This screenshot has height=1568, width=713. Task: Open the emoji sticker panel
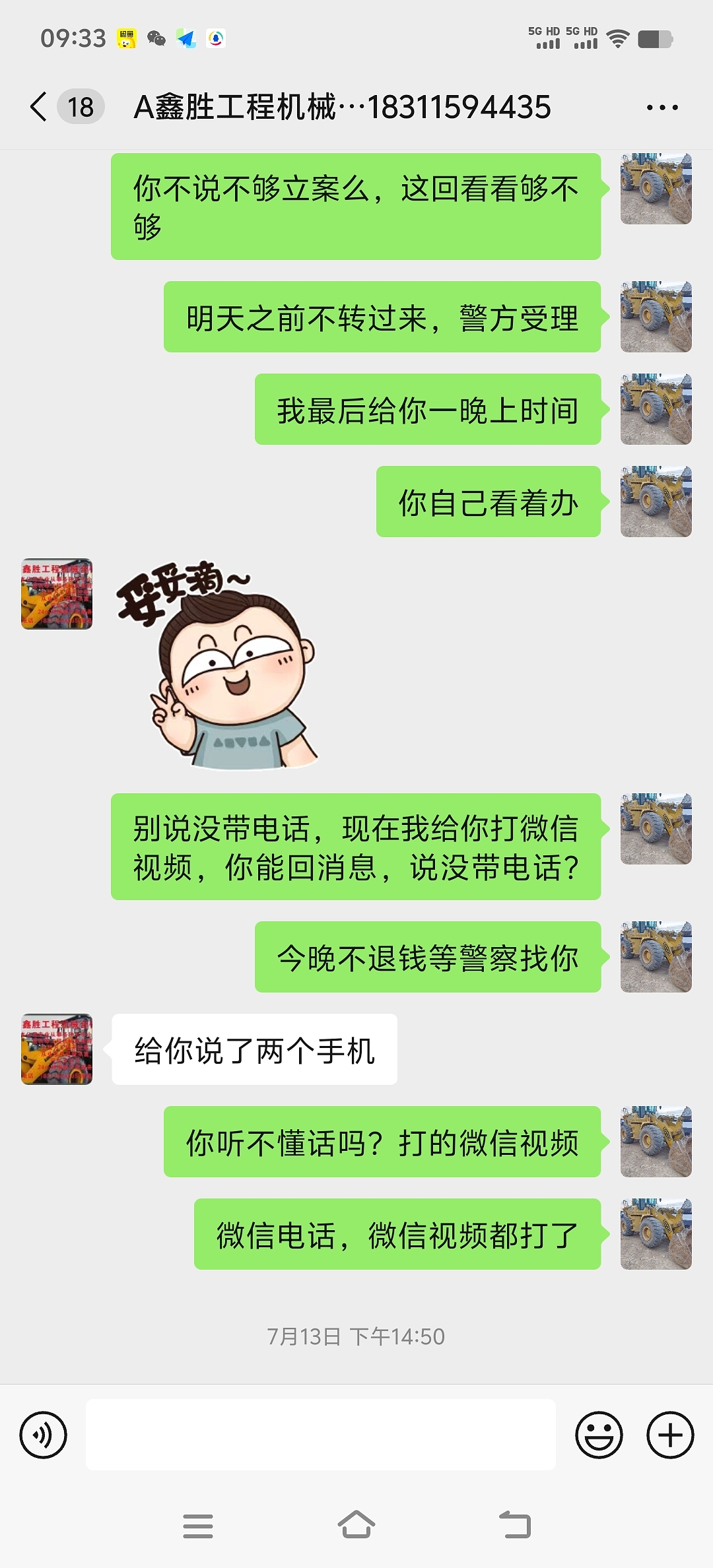click(x=599, y=1435)
